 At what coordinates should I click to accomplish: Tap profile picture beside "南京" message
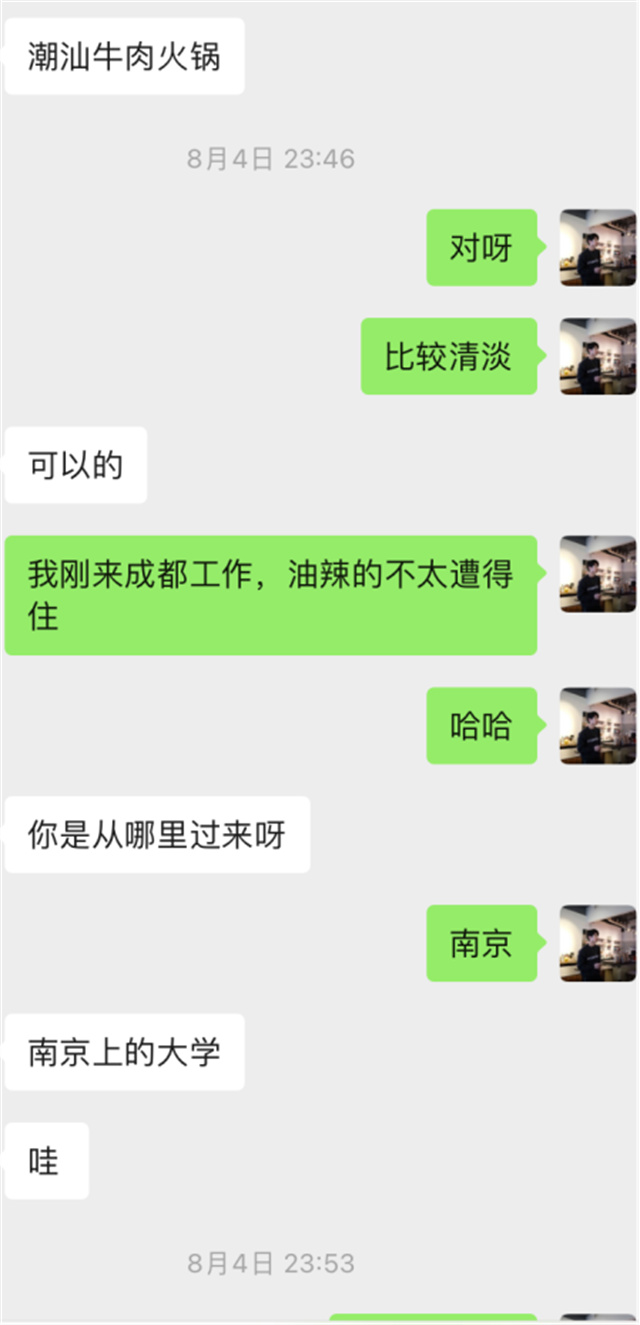click(597, 943)
